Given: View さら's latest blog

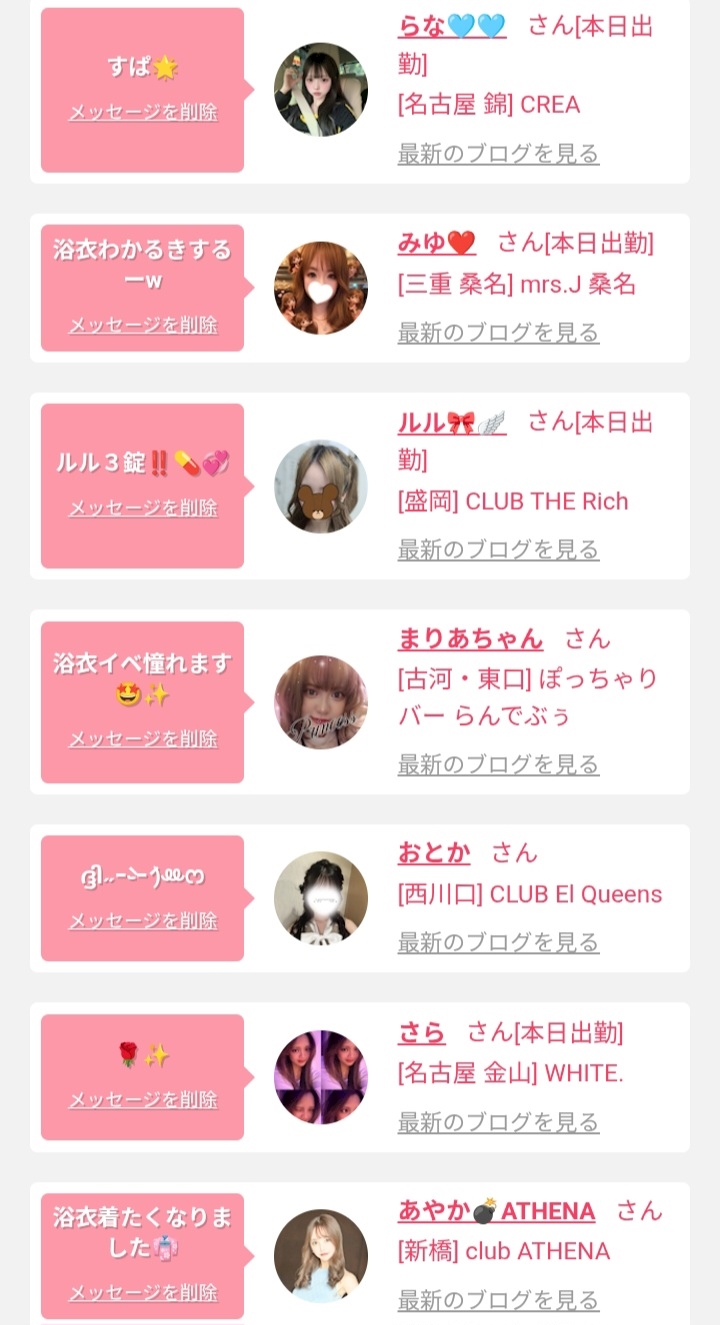Looking at the screenshot, I should click(x=498, y=1123).
